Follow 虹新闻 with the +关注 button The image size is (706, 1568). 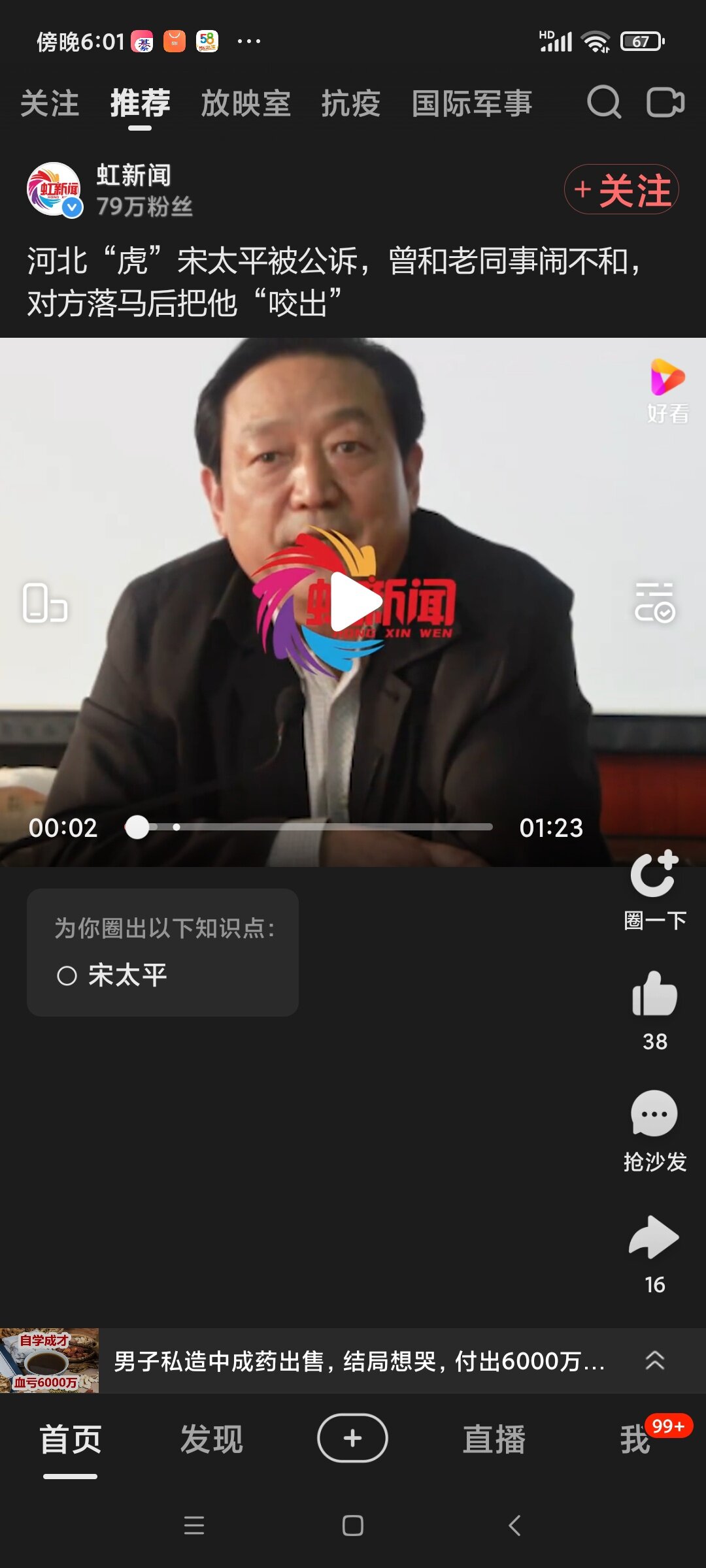[x=621, y=189]
